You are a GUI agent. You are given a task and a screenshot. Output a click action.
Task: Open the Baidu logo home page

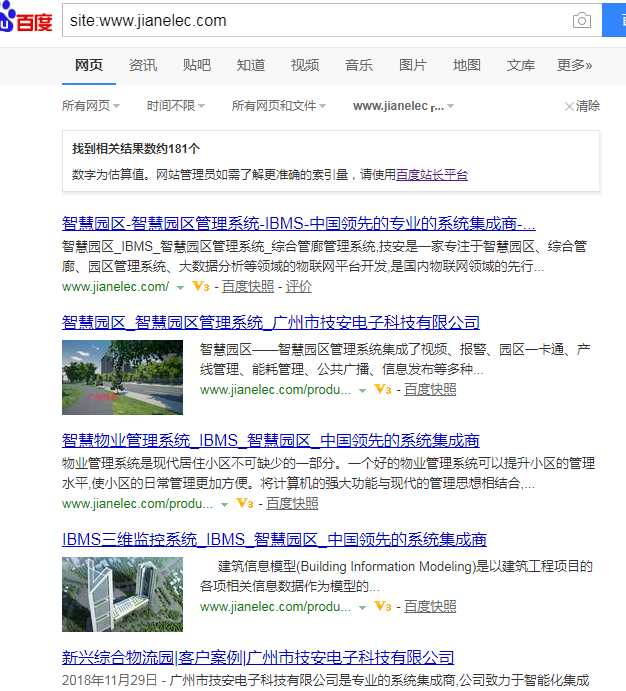pyautogui.click(x=26, y=20)
